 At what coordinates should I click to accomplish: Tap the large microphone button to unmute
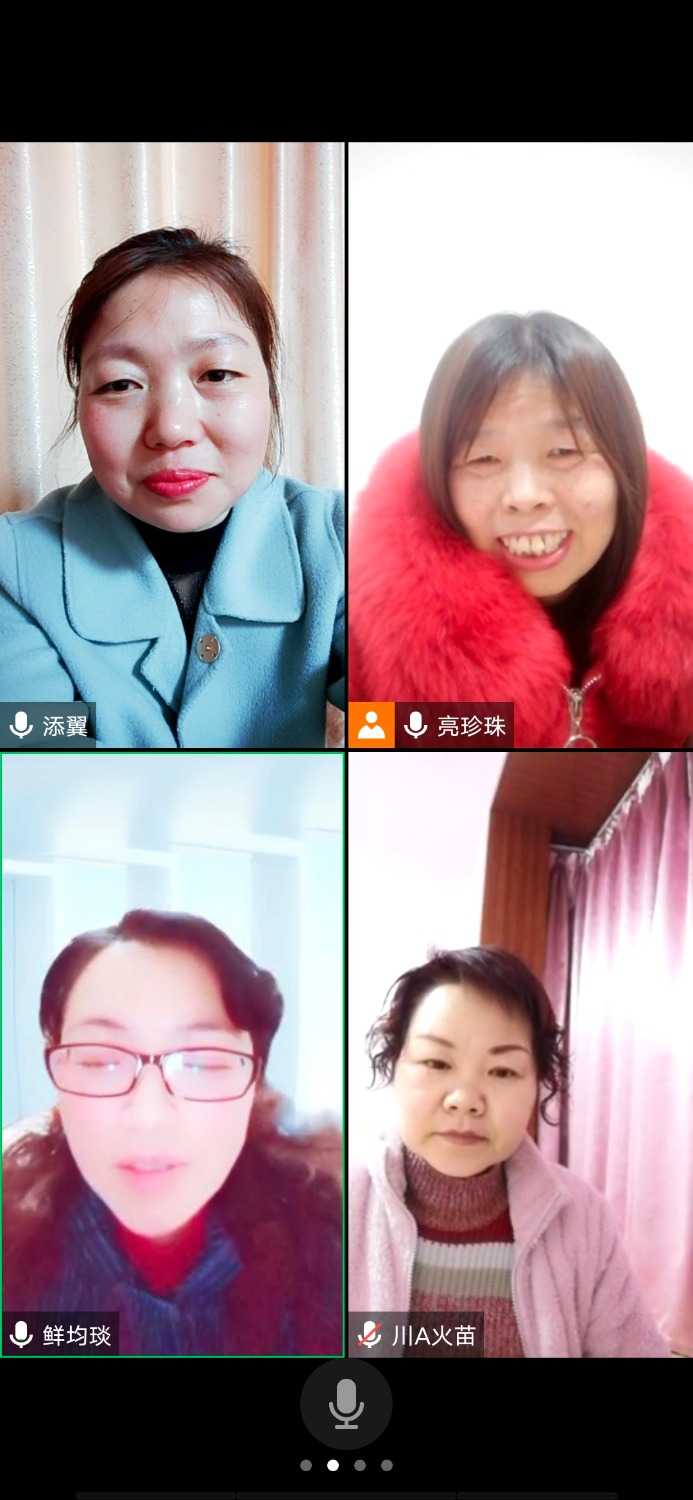point(346,1403)
